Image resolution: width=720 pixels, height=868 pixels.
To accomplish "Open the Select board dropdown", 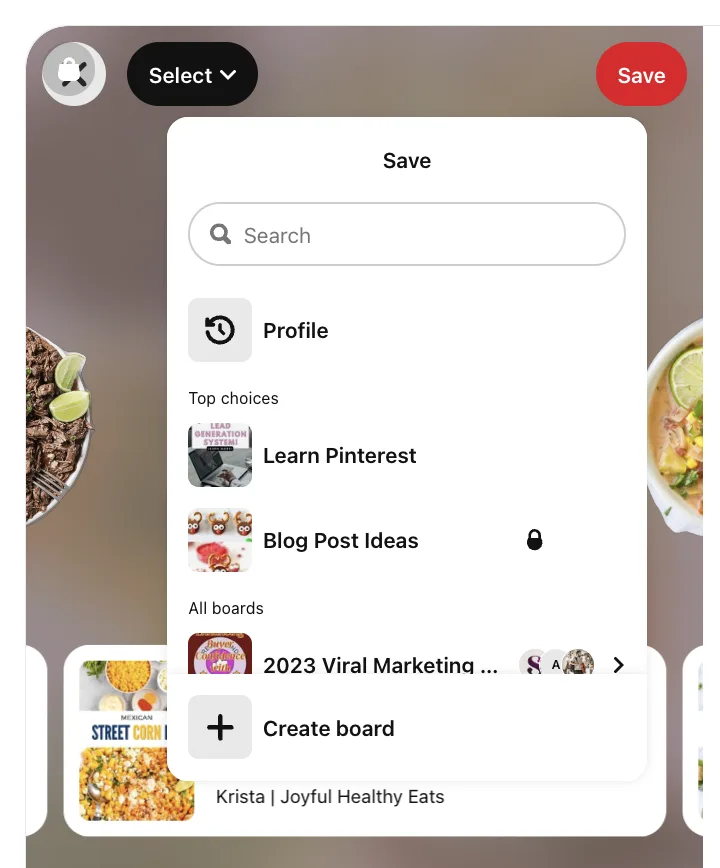I will click(192, 75).
